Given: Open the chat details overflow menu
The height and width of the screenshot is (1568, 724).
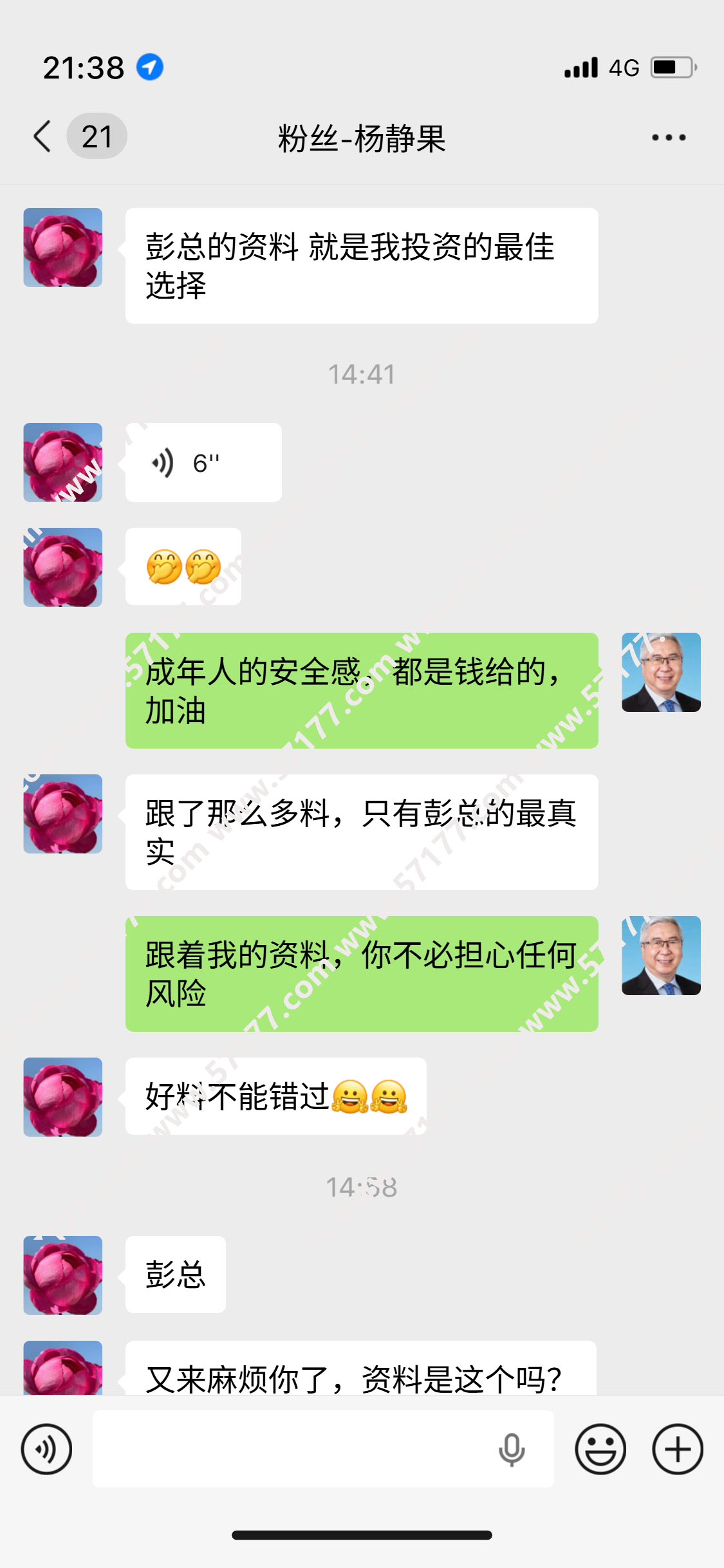Looking at the screenshot, I should pyautogui.click(x=669, y=137).
